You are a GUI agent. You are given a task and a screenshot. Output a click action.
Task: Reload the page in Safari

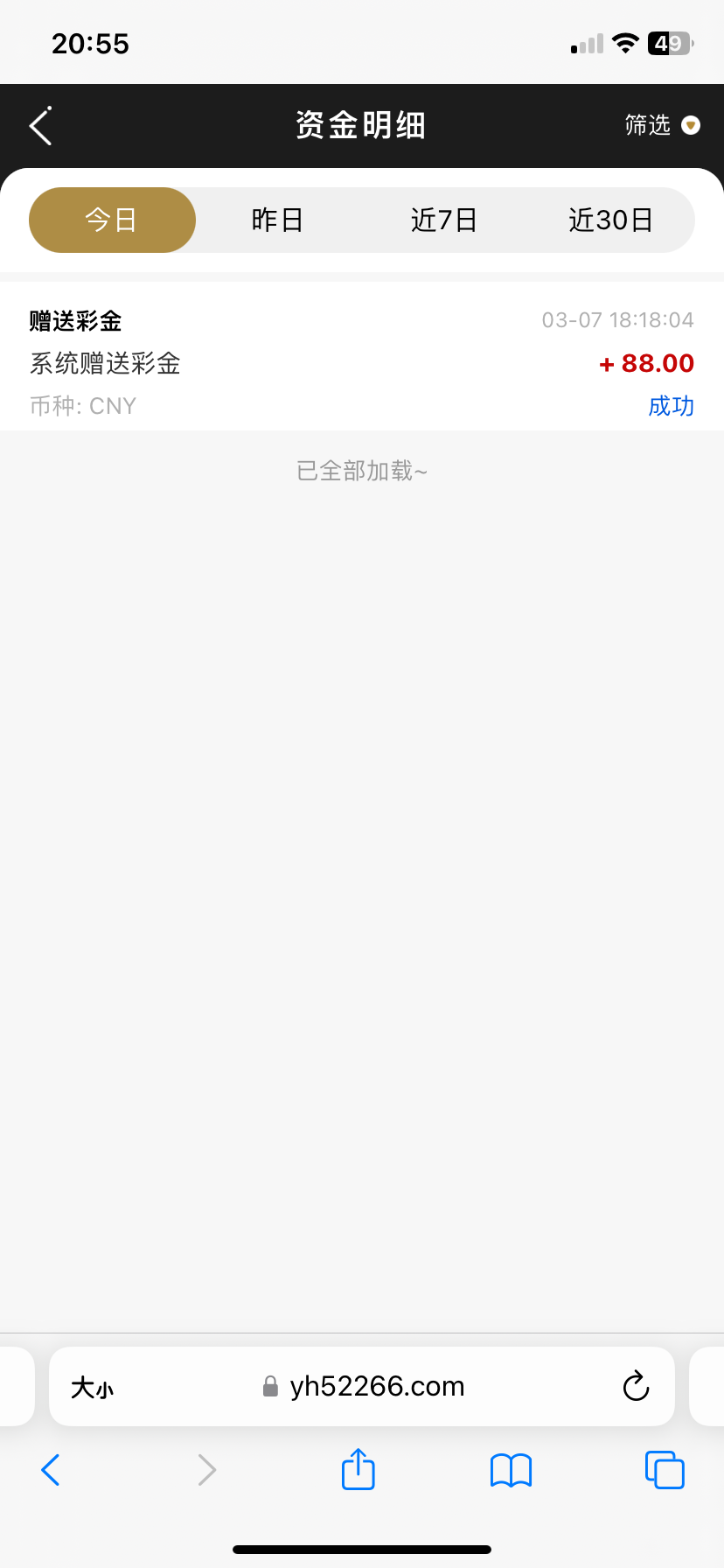pos(636,1386)
